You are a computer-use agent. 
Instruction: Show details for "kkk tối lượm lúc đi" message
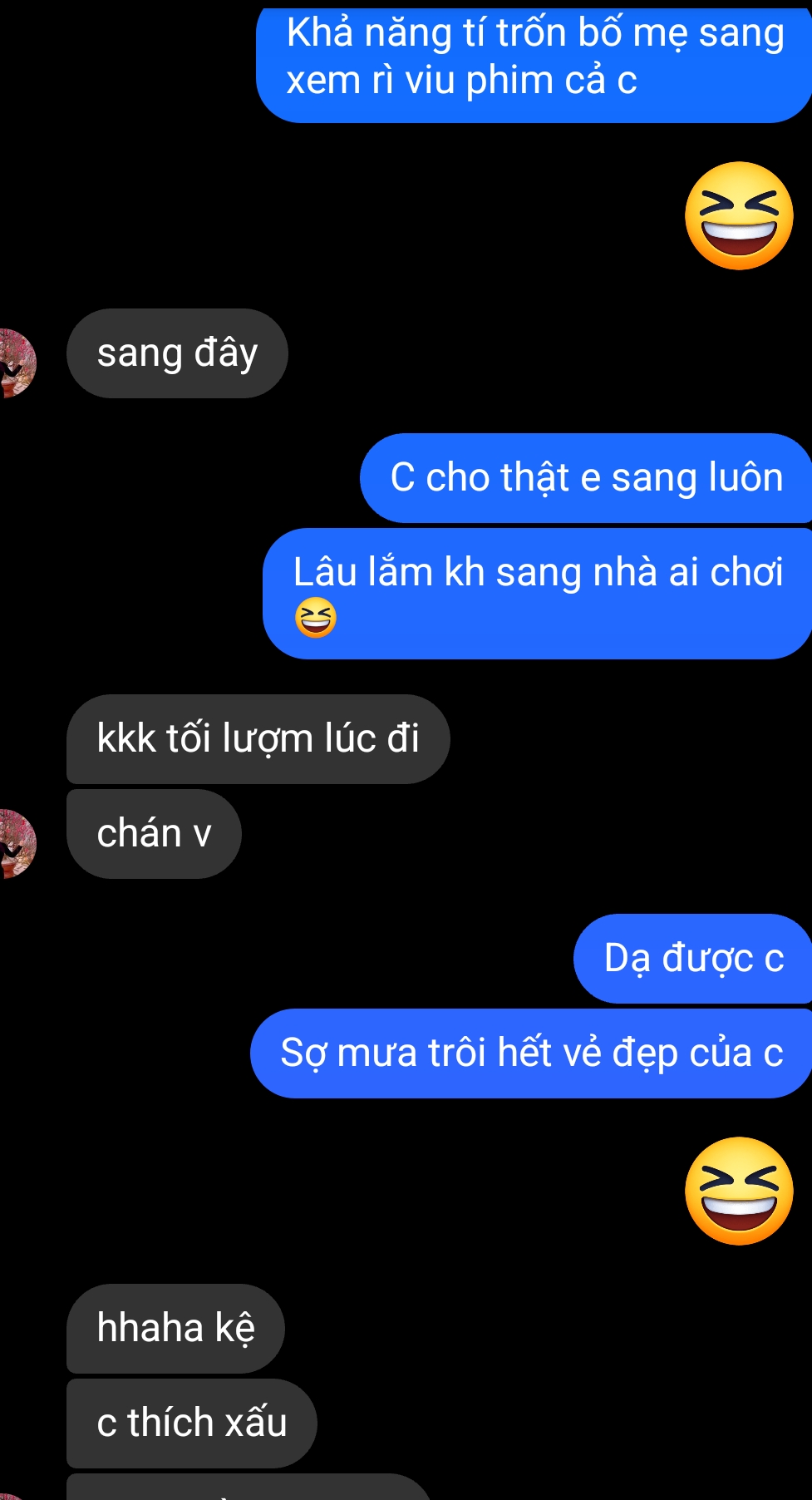pos(258,739)
